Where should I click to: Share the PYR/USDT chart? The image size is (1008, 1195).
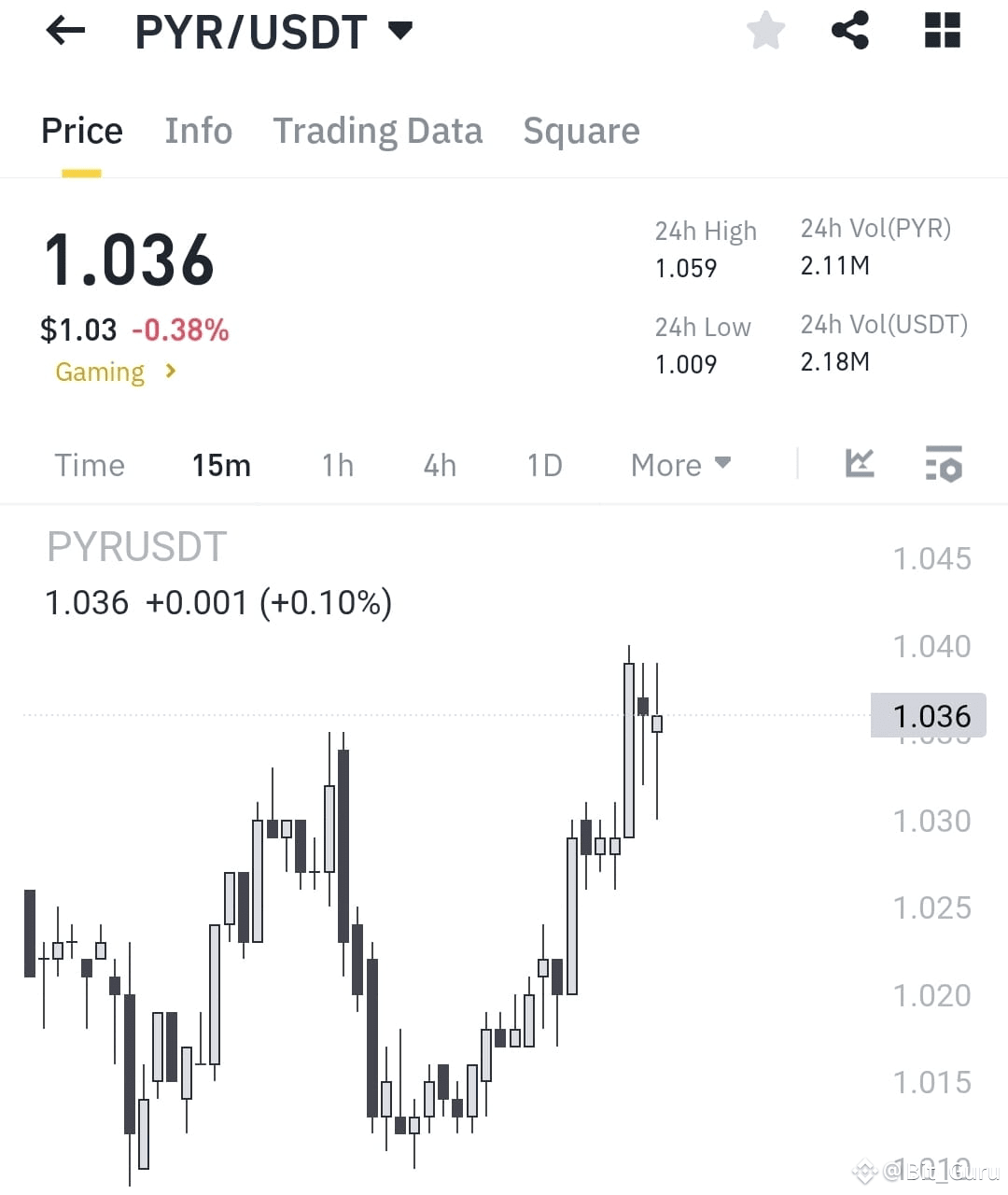coord(850,31)
